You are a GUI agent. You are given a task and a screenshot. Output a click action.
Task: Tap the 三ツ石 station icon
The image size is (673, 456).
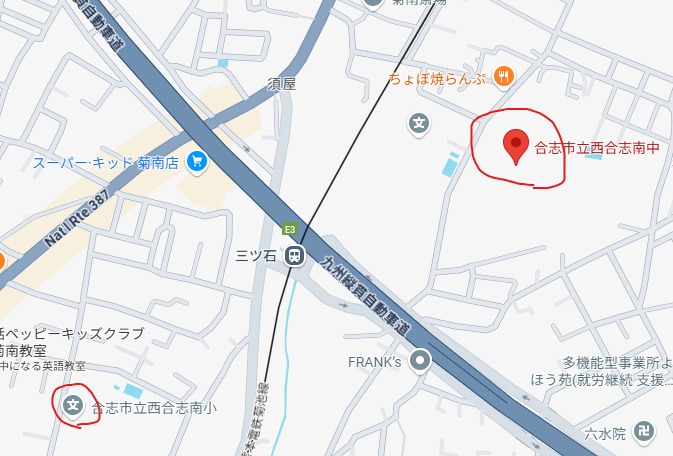tap(294, 256)
